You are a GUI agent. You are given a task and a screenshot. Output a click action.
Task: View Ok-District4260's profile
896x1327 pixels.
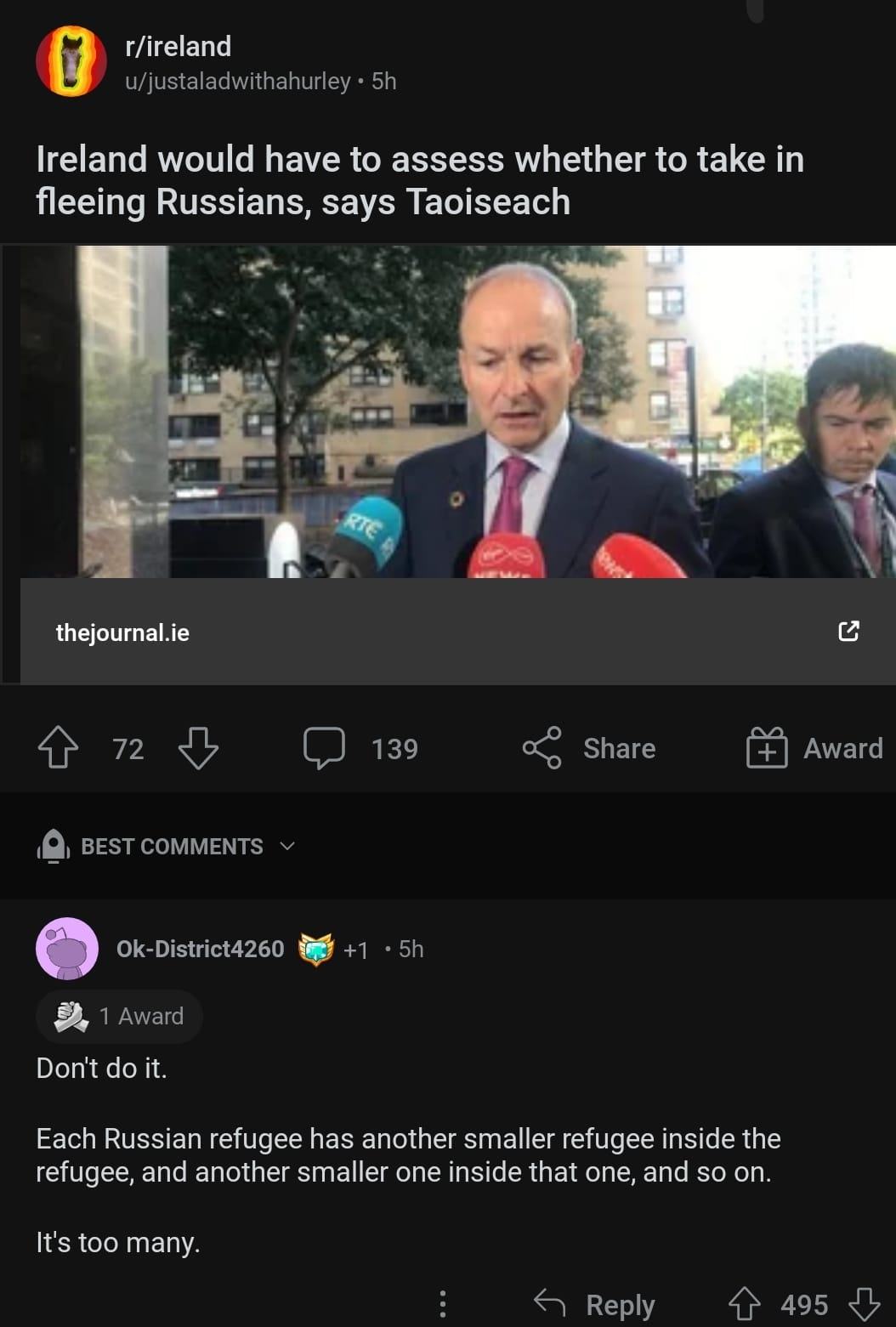click(200, 949)
